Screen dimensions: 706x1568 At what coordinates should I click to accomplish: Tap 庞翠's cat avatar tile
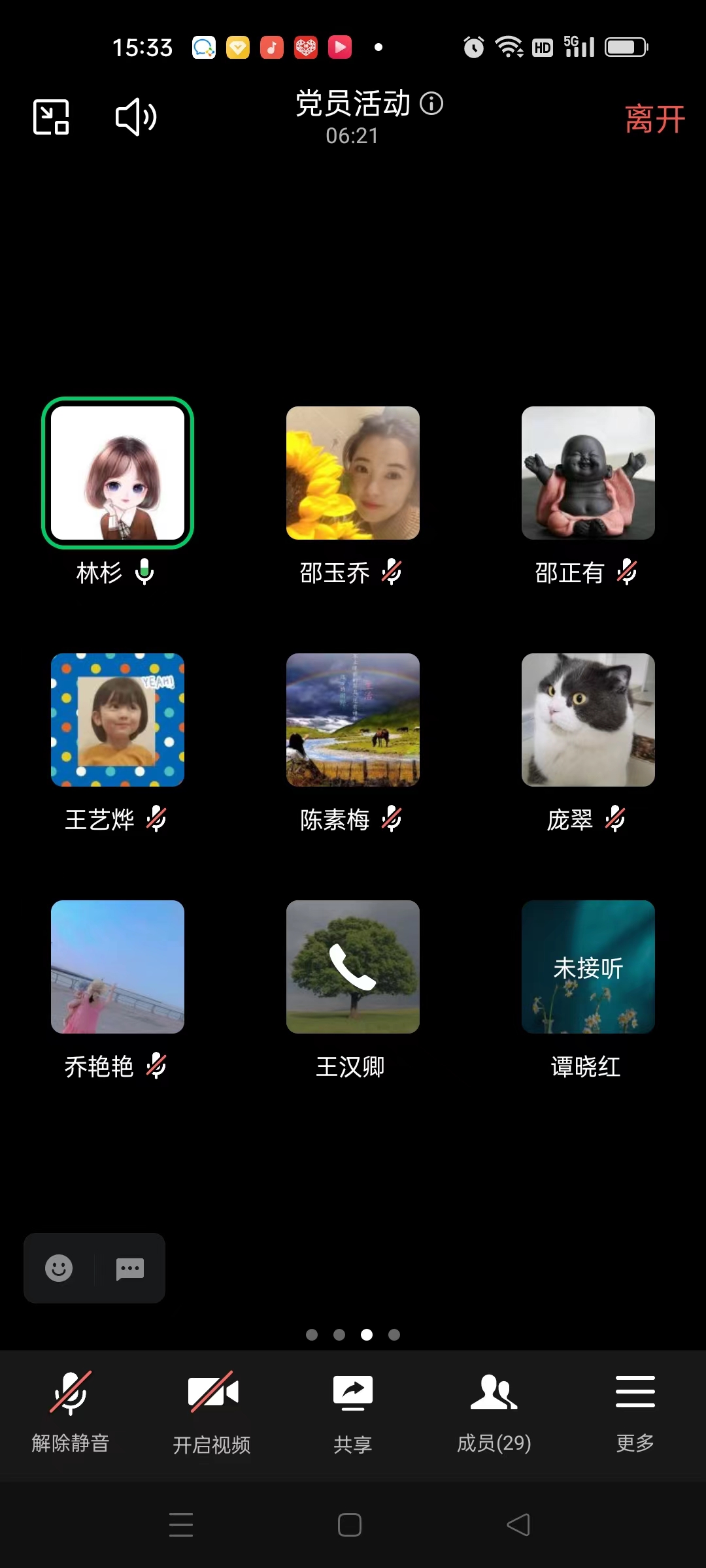click(588, 720)
